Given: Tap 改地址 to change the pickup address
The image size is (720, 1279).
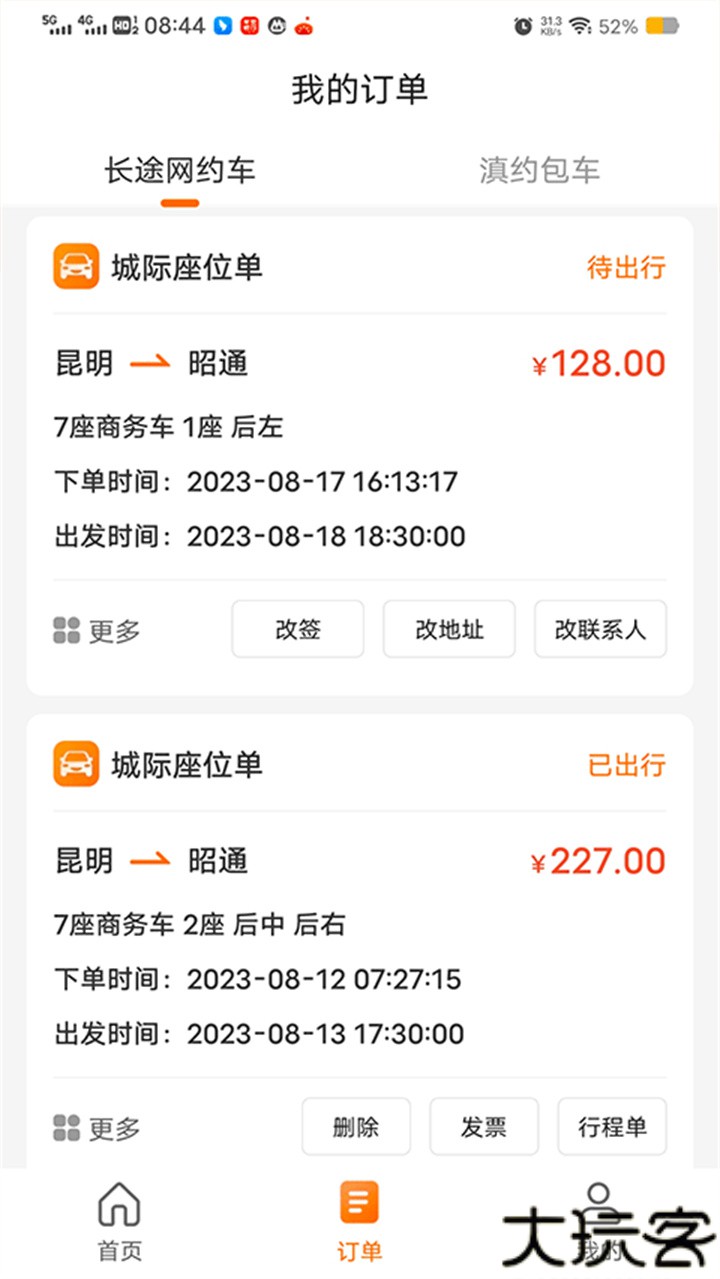Looking at the screenshot, I should coord(449,629).
